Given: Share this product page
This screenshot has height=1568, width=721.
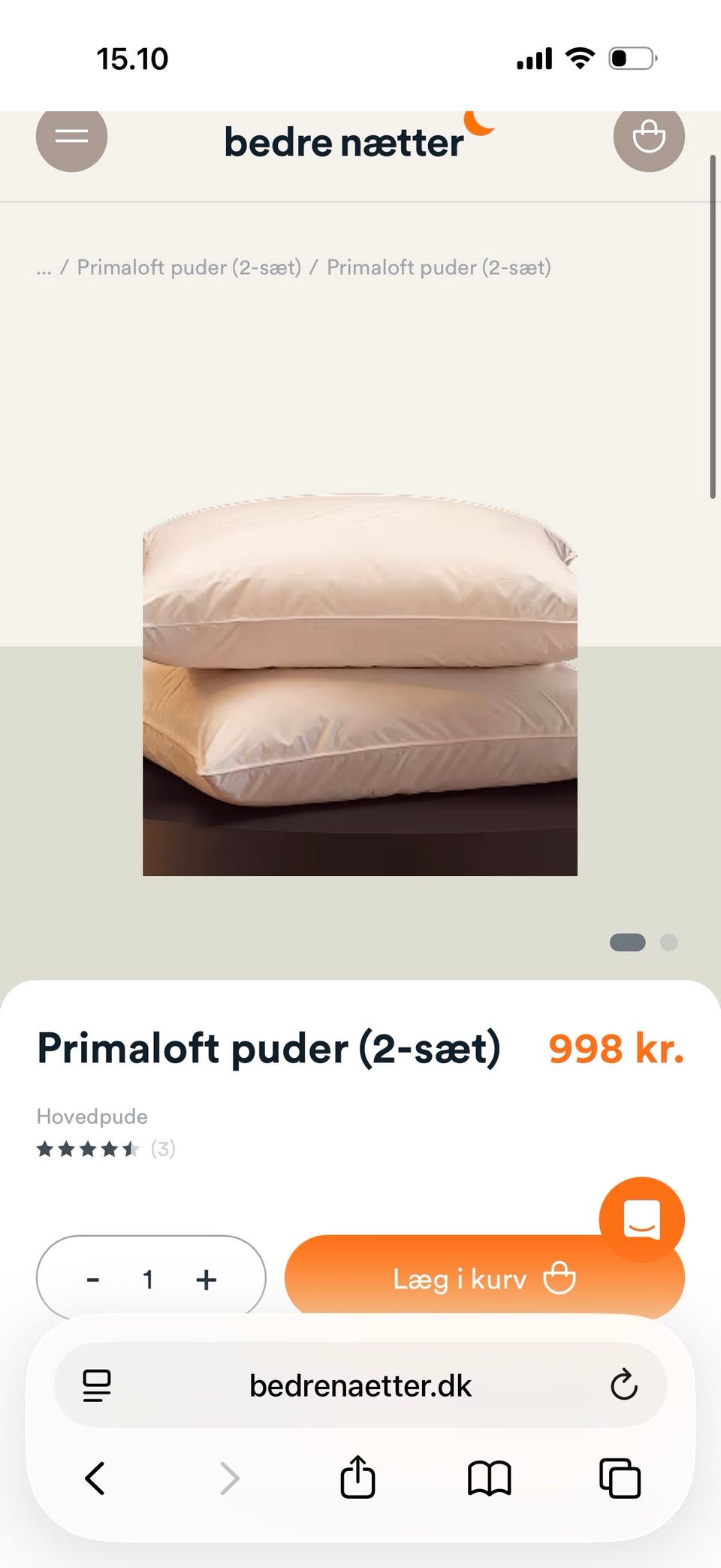Looking at the screenshot, I should (357, 1478).
